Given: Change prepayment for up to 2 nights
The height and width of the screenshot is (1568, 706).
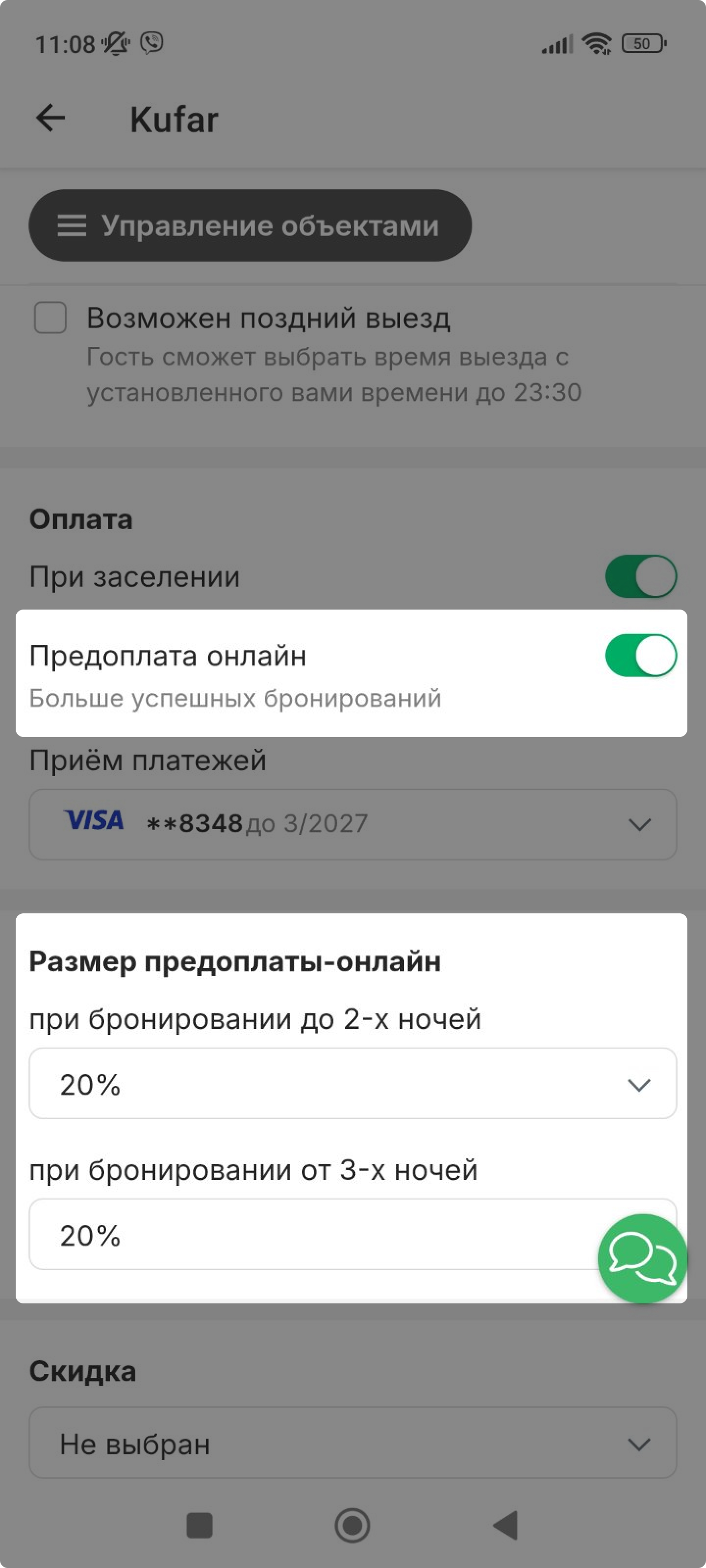Looking at the screenshot, I should 353,1083.
